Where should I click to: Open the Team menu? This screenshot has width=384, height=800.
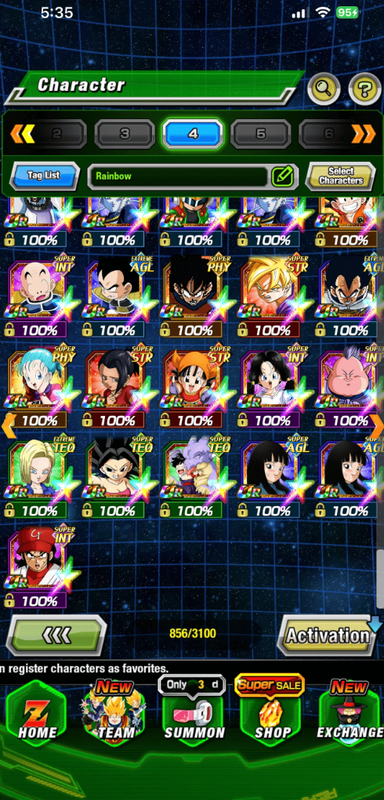(115, 714)
